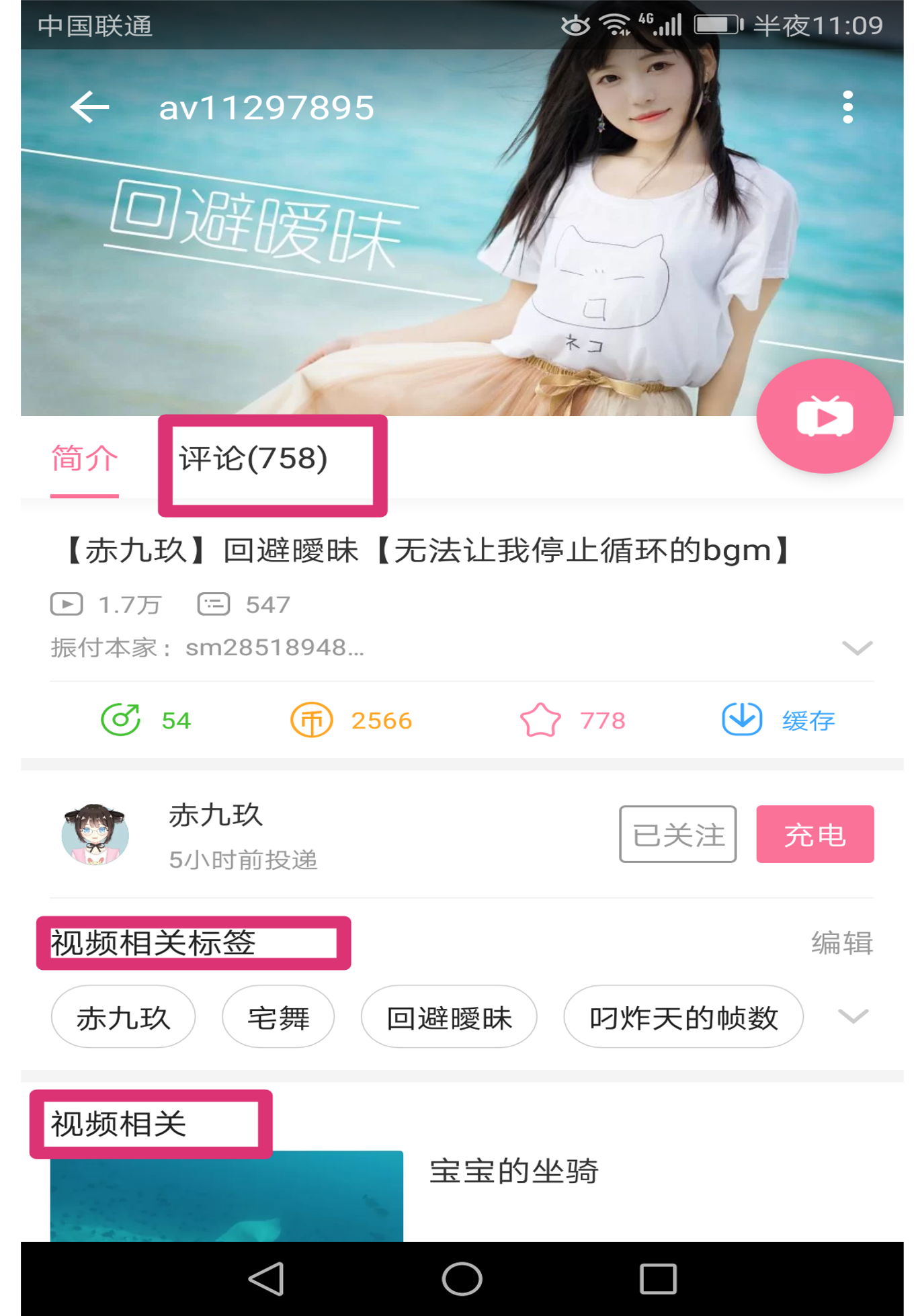Expand the video description chevron

click(857, 648)
